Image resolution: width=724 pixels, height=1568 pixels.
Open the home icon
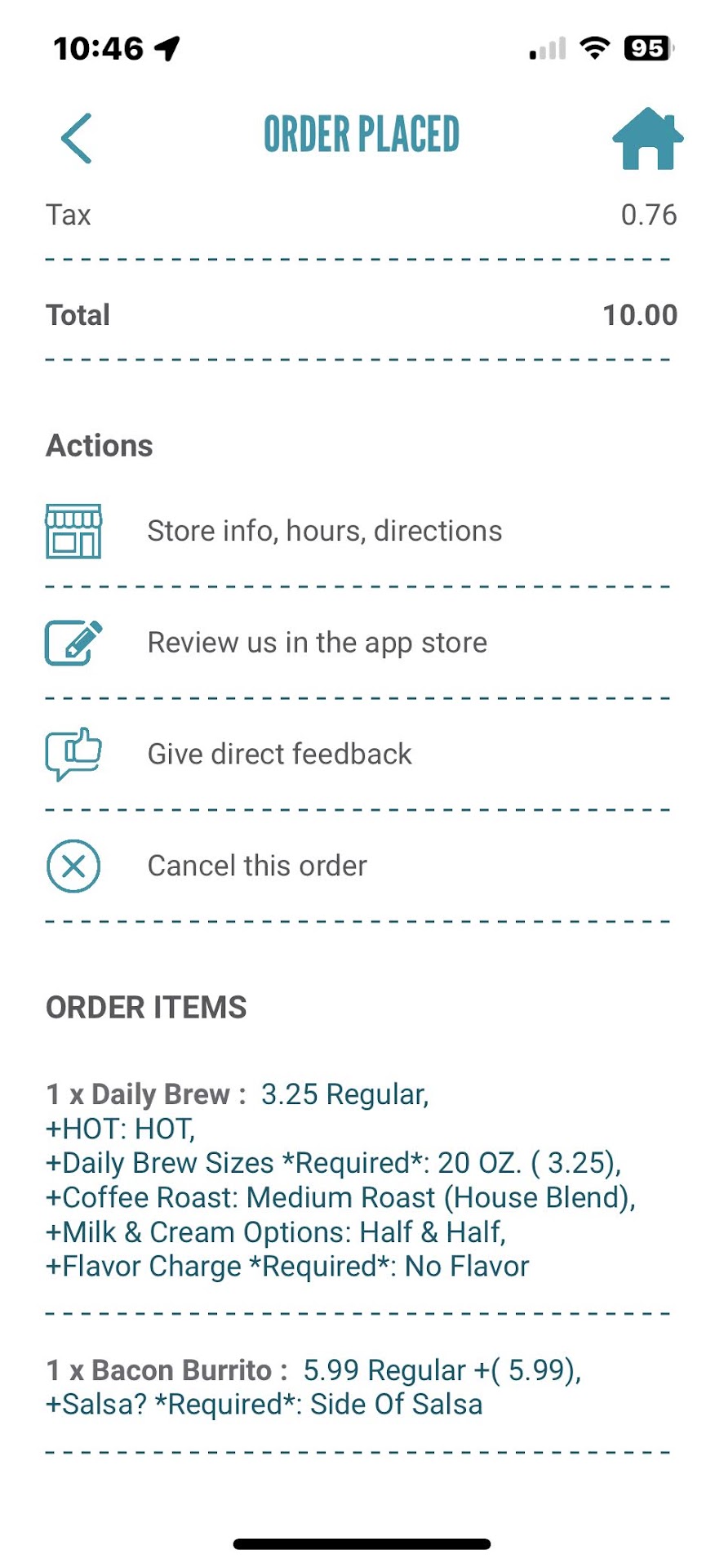[x=647, y=139]
